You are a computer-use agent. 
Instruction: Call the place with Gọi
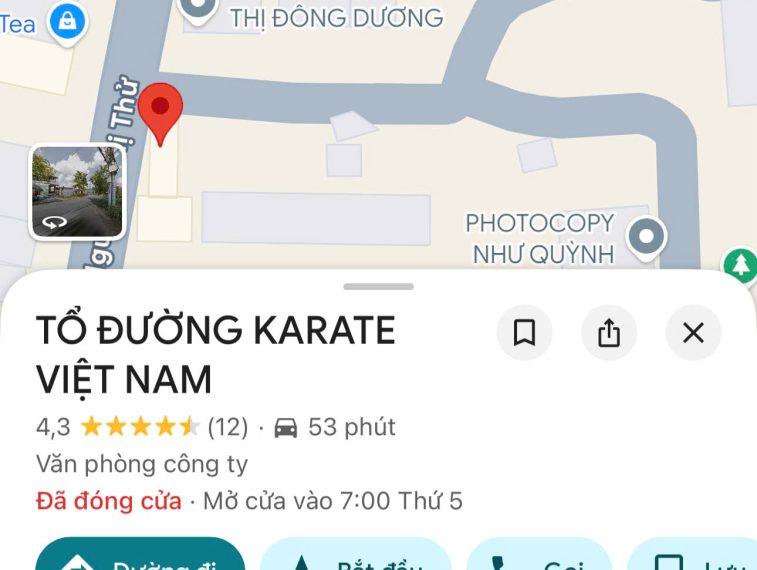coord(539,558)
